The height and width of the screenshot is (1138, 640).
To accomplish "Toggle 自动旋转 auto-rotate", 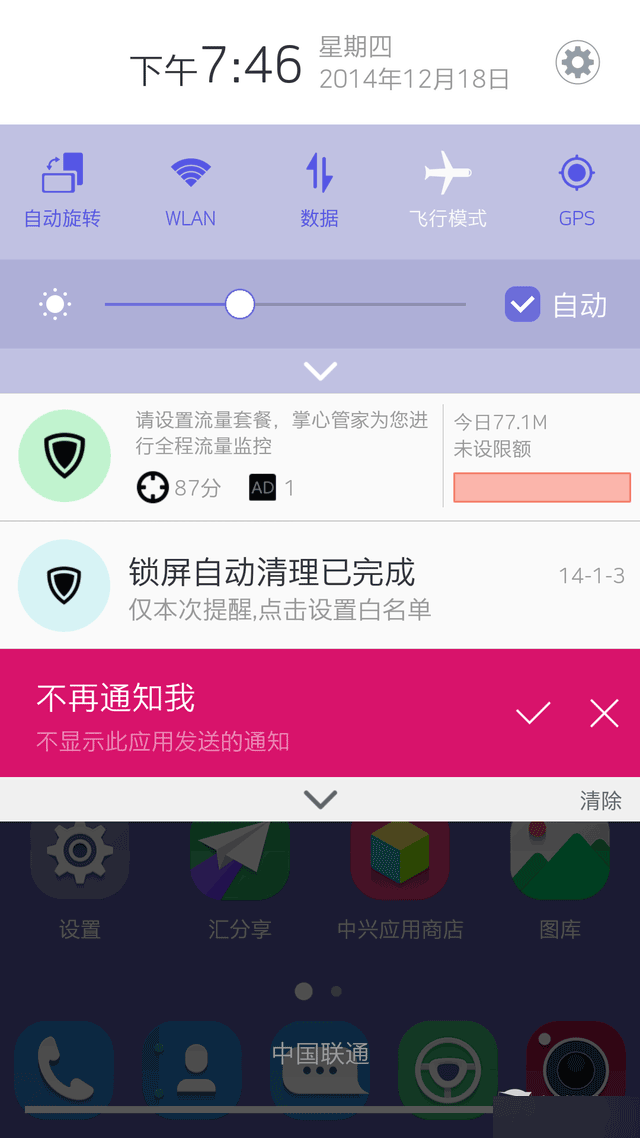I will pos(62,190).
